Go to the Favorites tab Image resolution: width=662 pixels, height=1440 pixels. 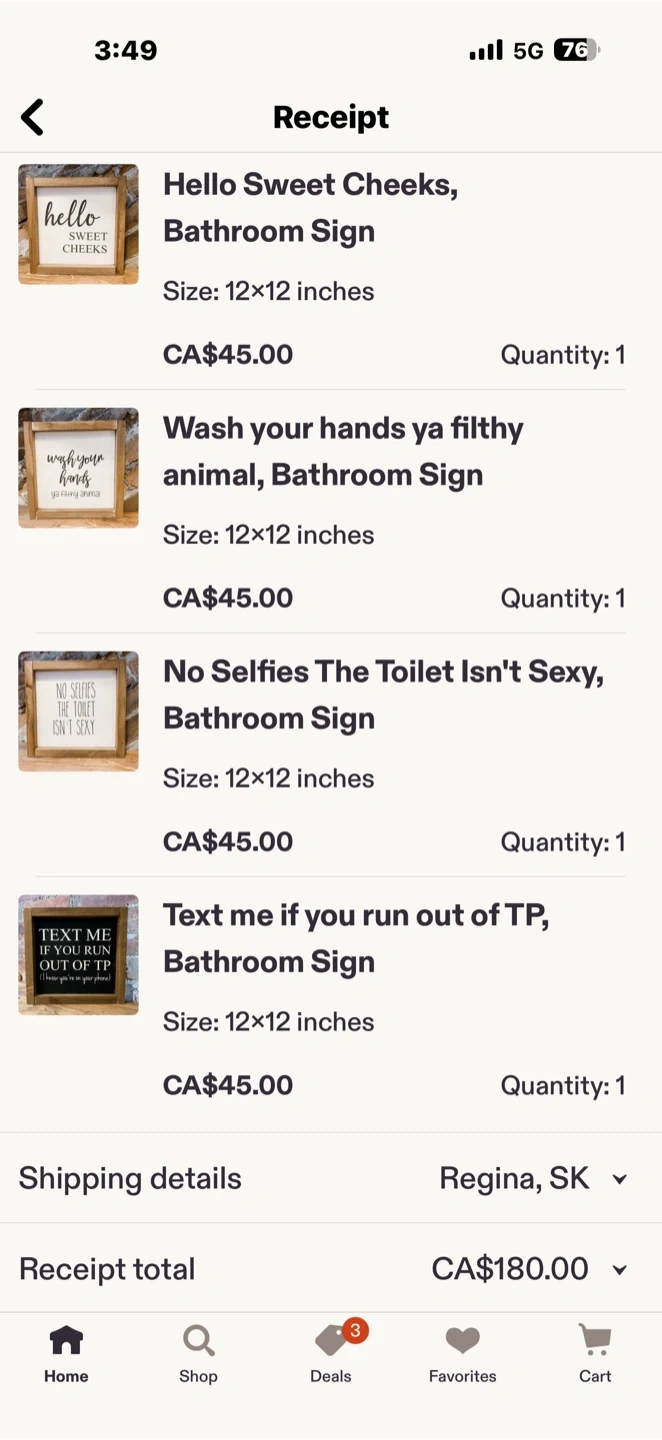tap(462, 1353)
